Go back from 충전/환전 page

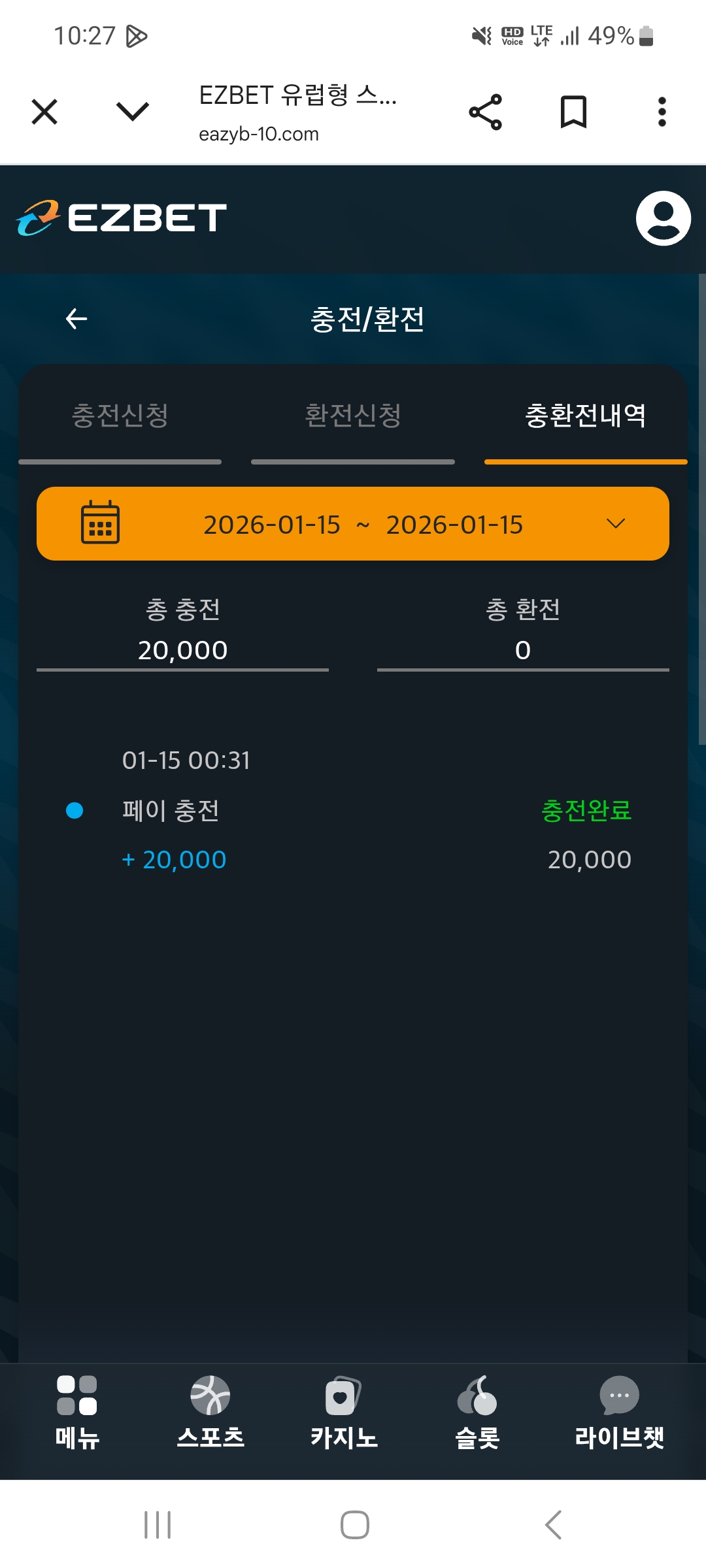pyautogui.click(x=76, y=319)
